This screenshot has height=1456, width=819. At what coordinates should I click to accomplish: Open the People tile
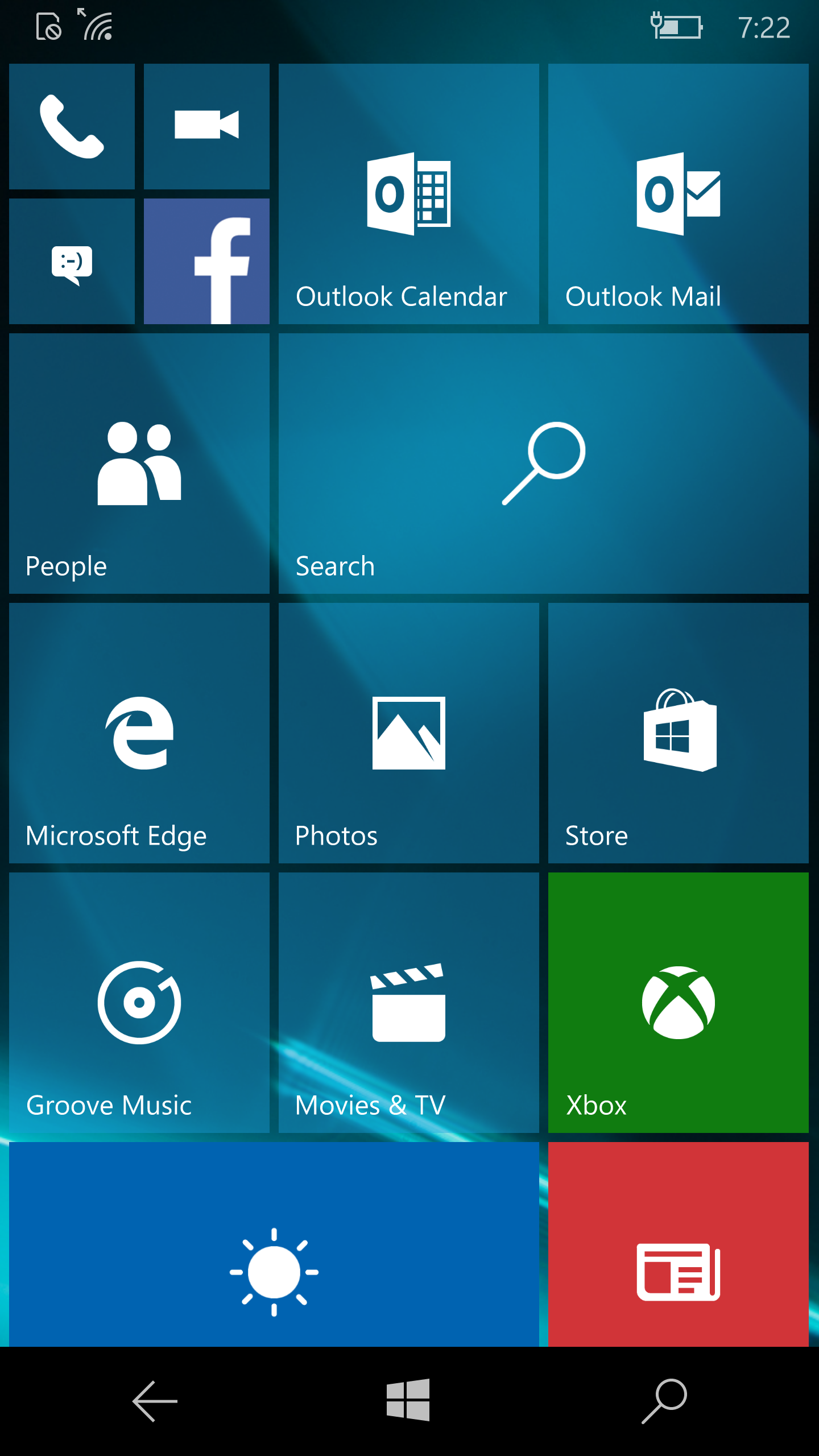139,464
